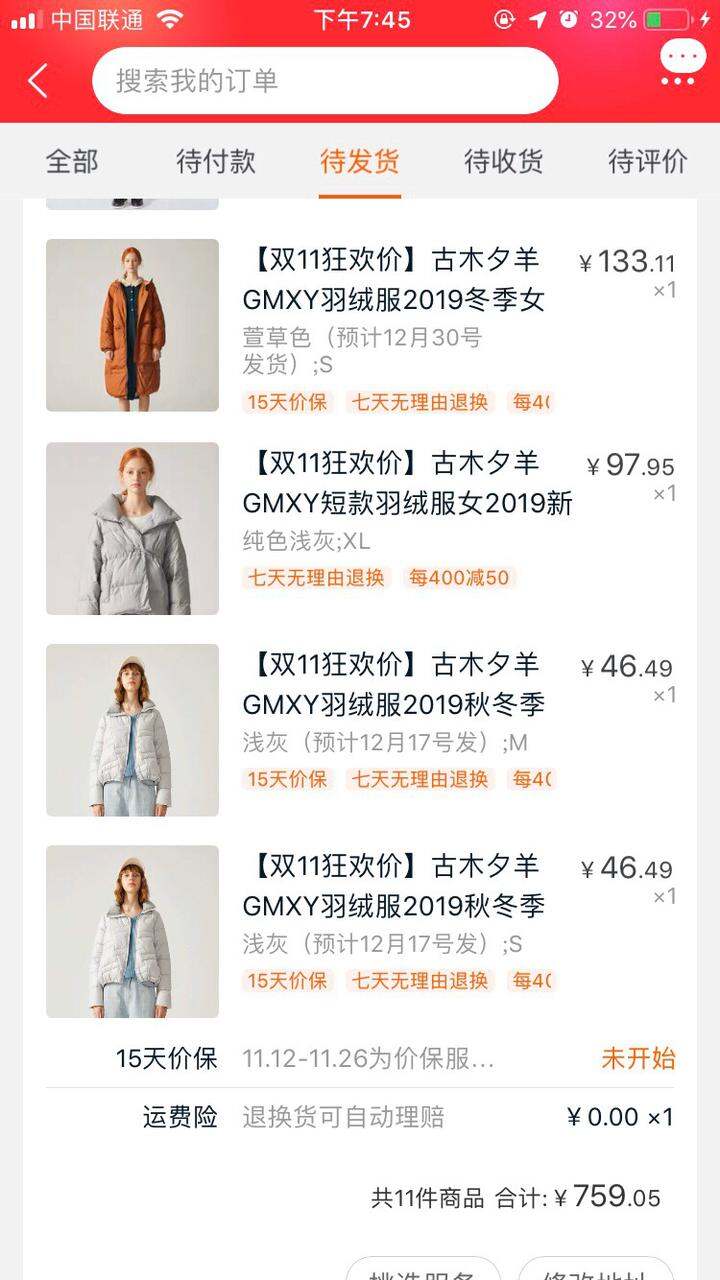This screenshot has width=720, height=1280.
Task: Switch to the 全部 tab
Action: click(x=72, y=161)
